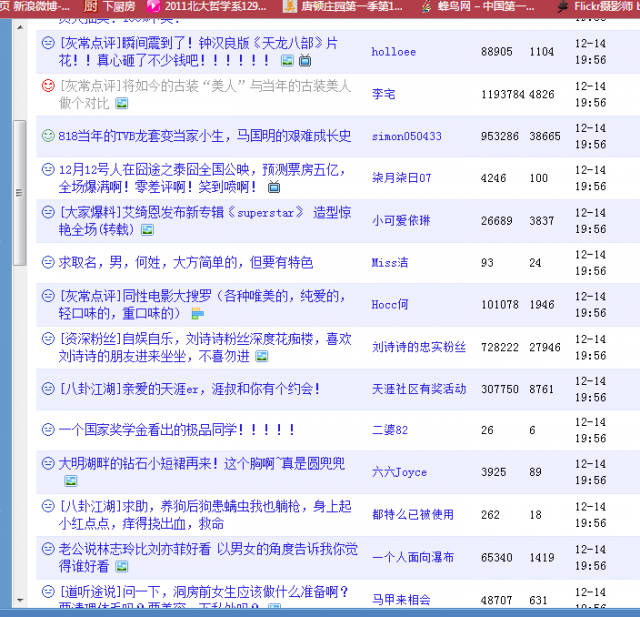View author 六六Joyce's profile
Image resolution: width=640 pixels, height=617 pixels.
click(399, 472)
